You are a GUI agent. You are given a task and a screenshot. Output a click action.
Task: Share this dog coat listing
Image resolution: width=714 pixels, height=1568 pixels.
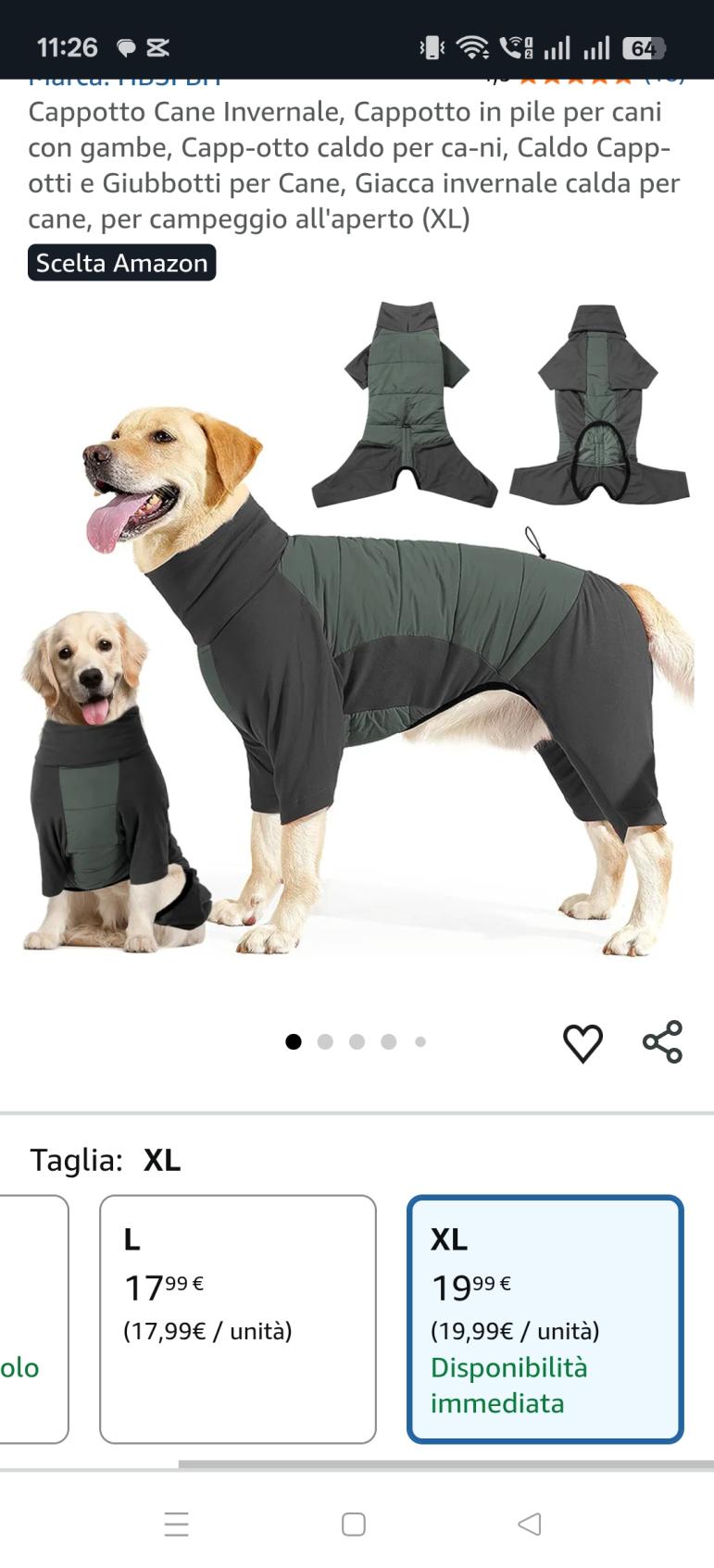coord(662,1042)
